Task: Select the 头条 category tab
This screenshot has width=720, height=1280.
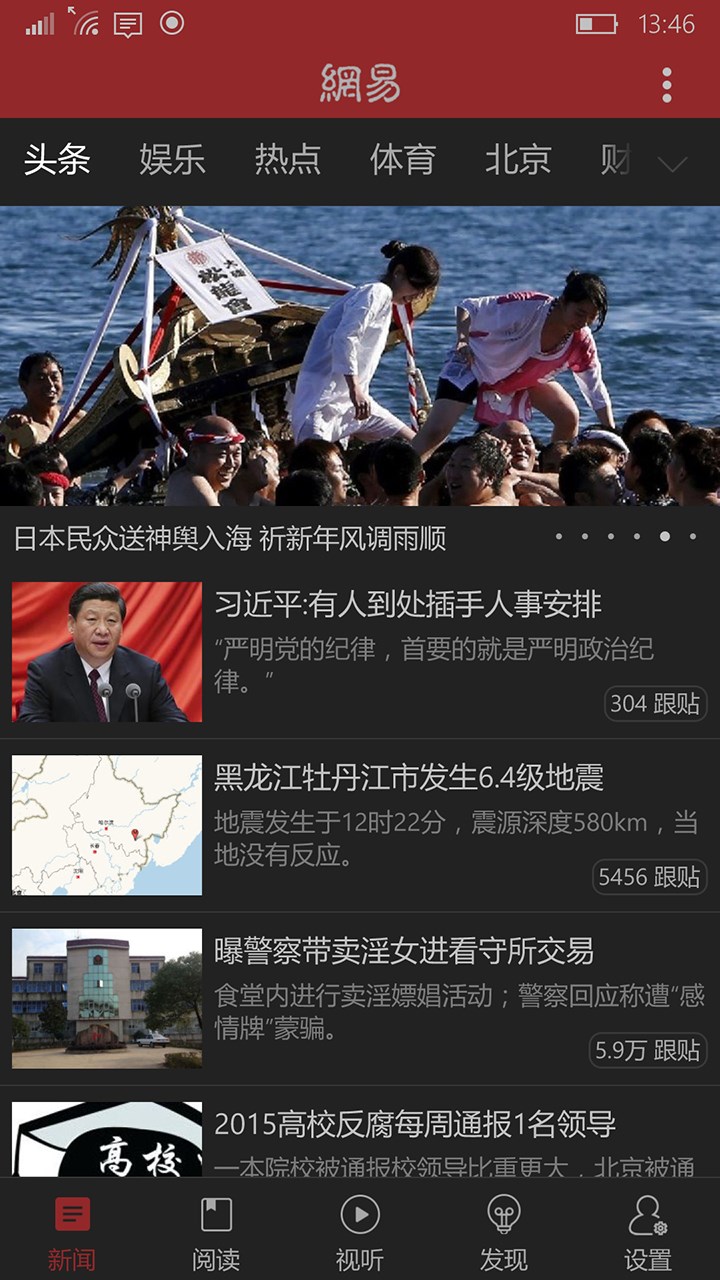Action: [57, 160]
